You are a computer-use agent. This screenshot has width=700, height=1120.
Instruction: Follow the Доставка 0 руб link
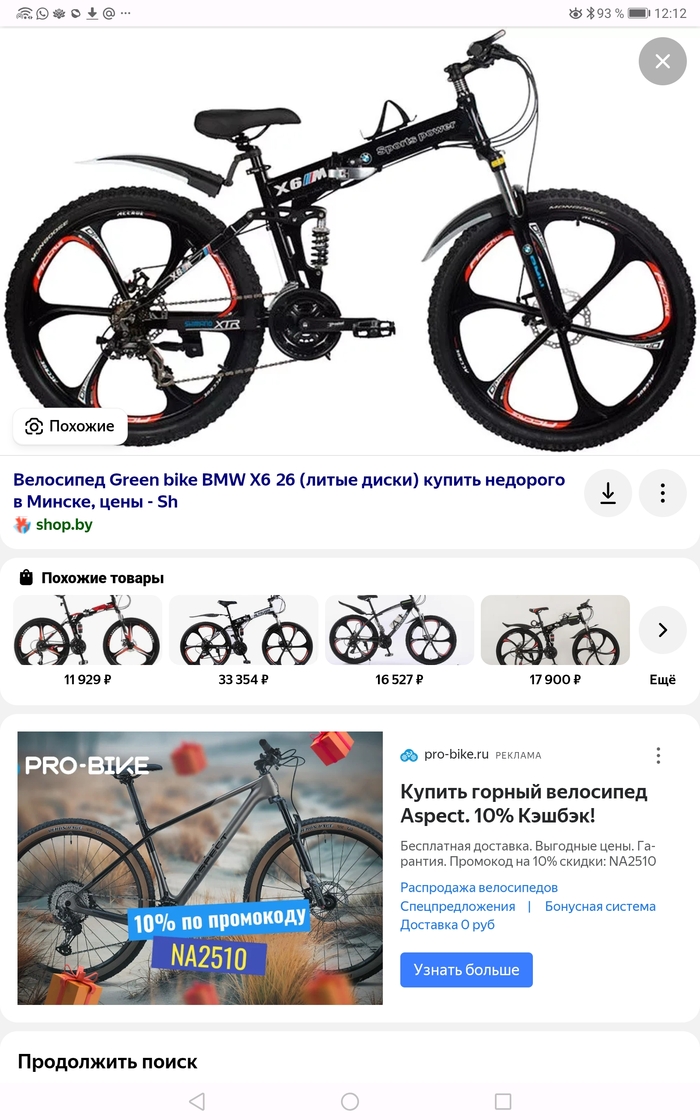tap(447, 925)
